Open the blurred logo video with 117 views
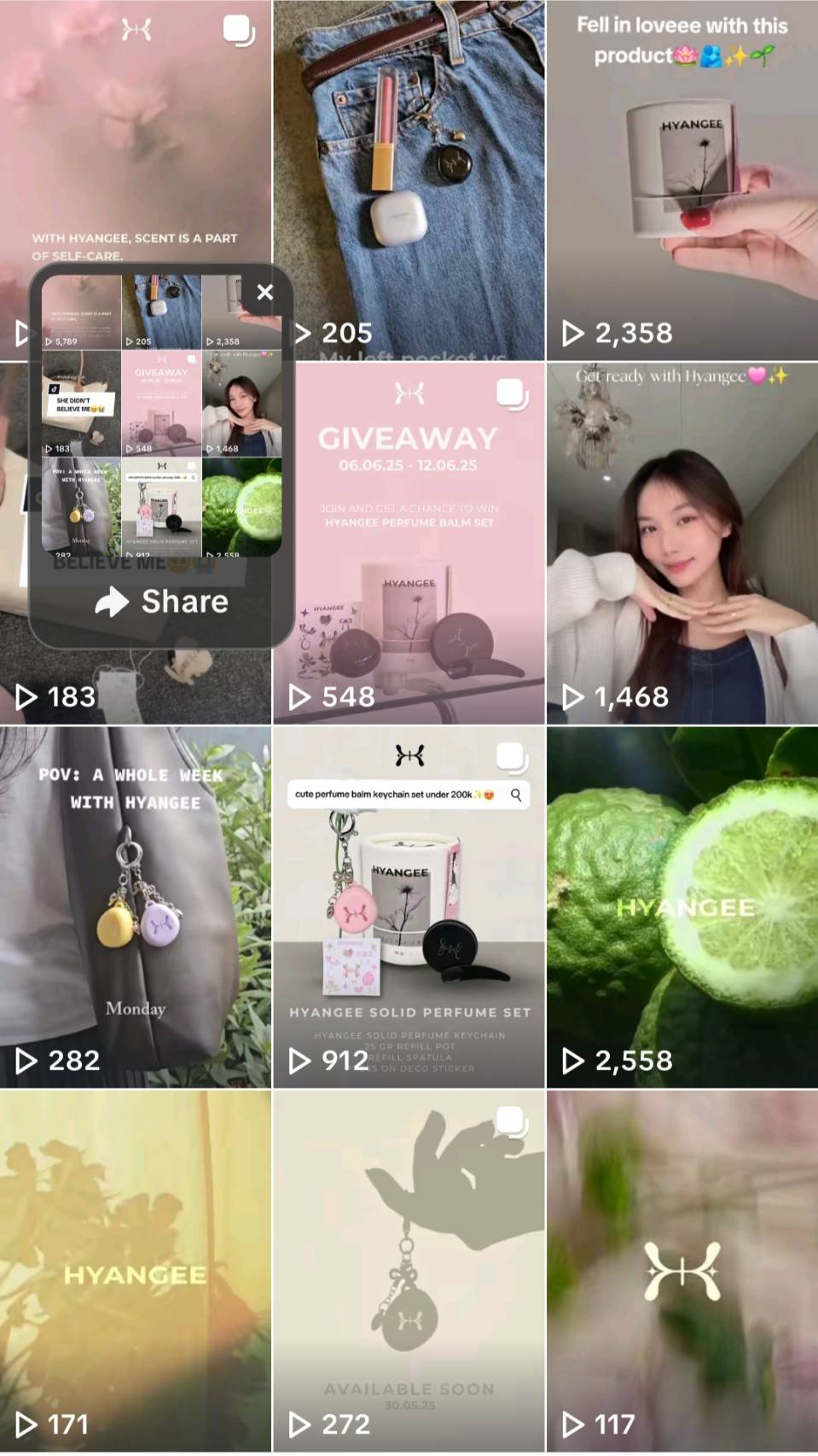The width and height of the screenshot is (818, 1456). pos(682,1272)
